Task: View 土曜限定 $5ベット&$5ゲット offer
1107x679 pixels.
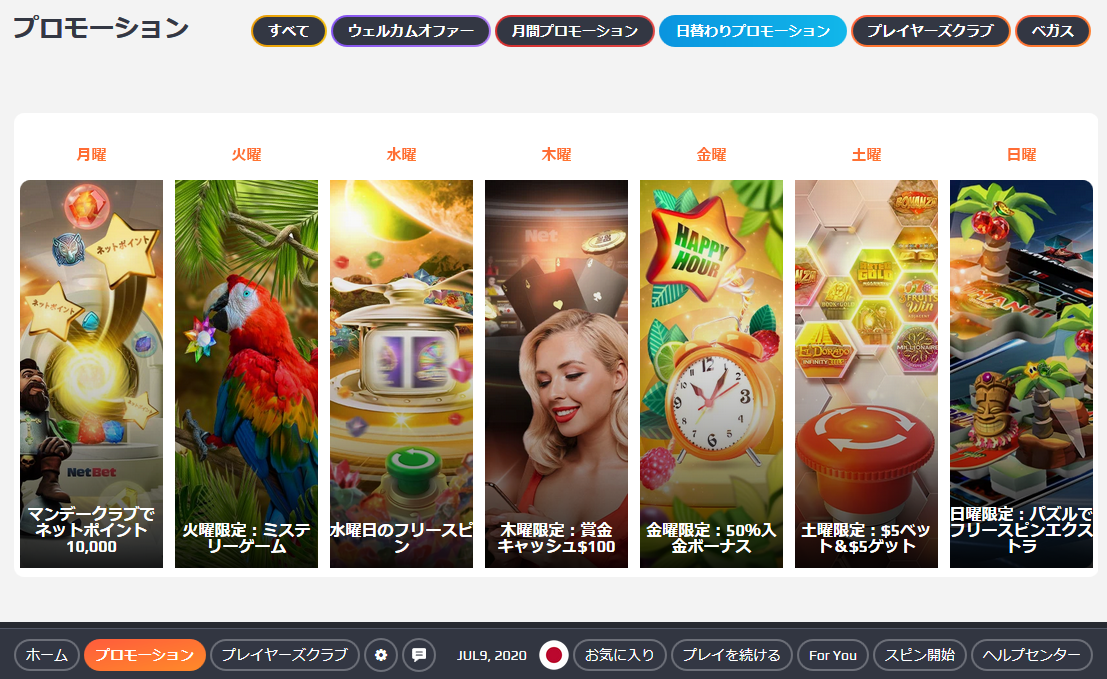Action: click(x=866, y=373)
